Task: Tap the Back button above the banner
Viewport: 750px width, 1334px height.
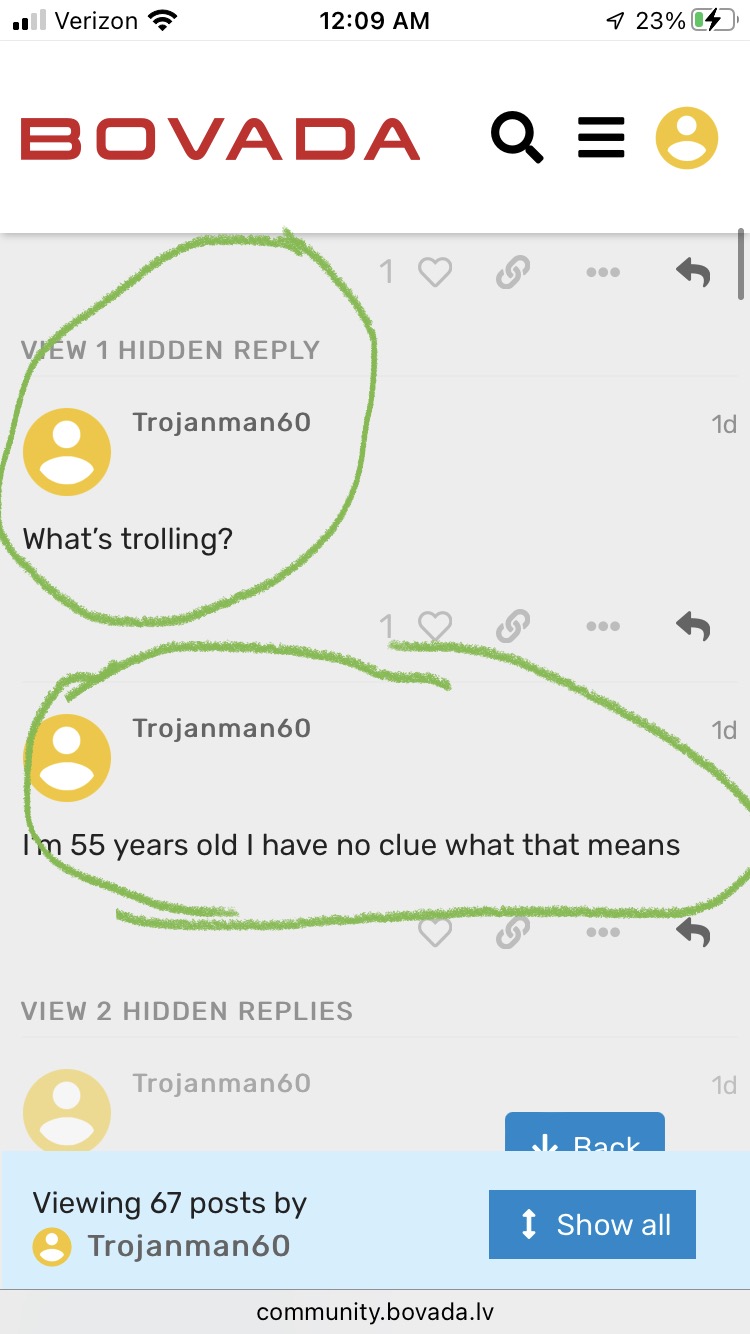Action: pyautogui.click(x=585, y=1135)
